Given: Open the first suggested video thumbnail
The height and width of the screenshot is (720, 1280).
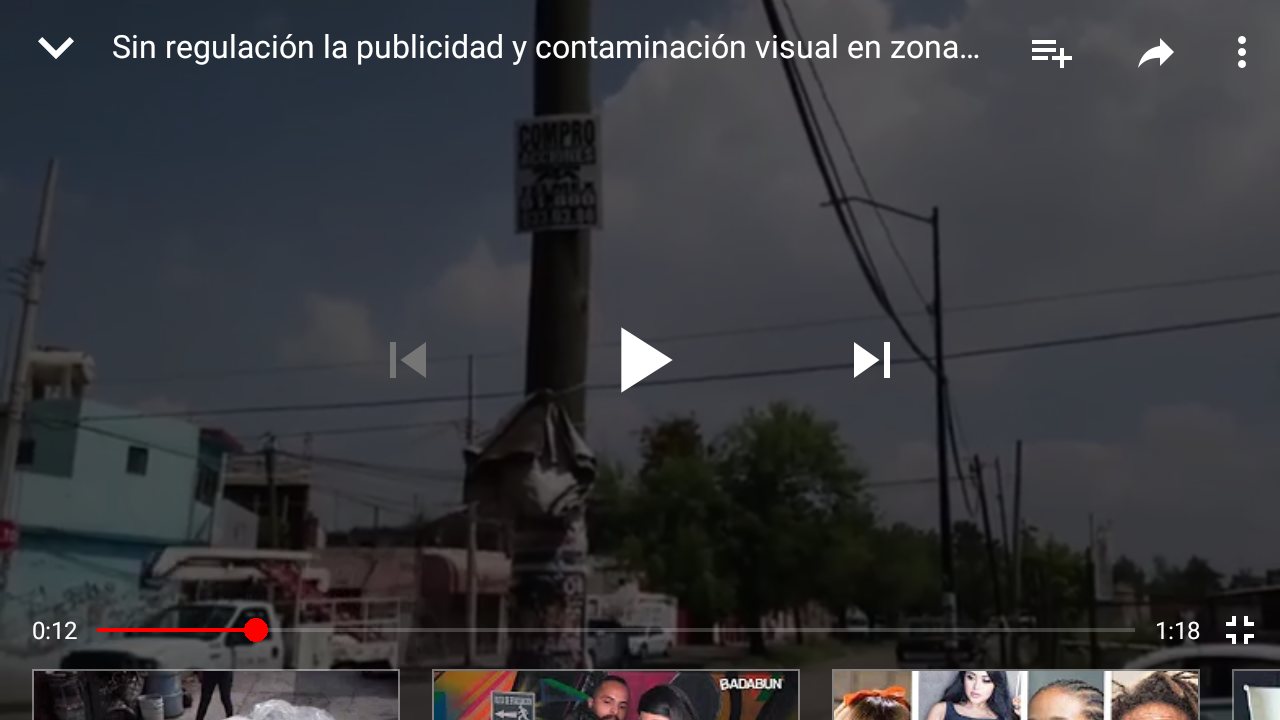Looking at the screenshot, I should pos(215,696).
